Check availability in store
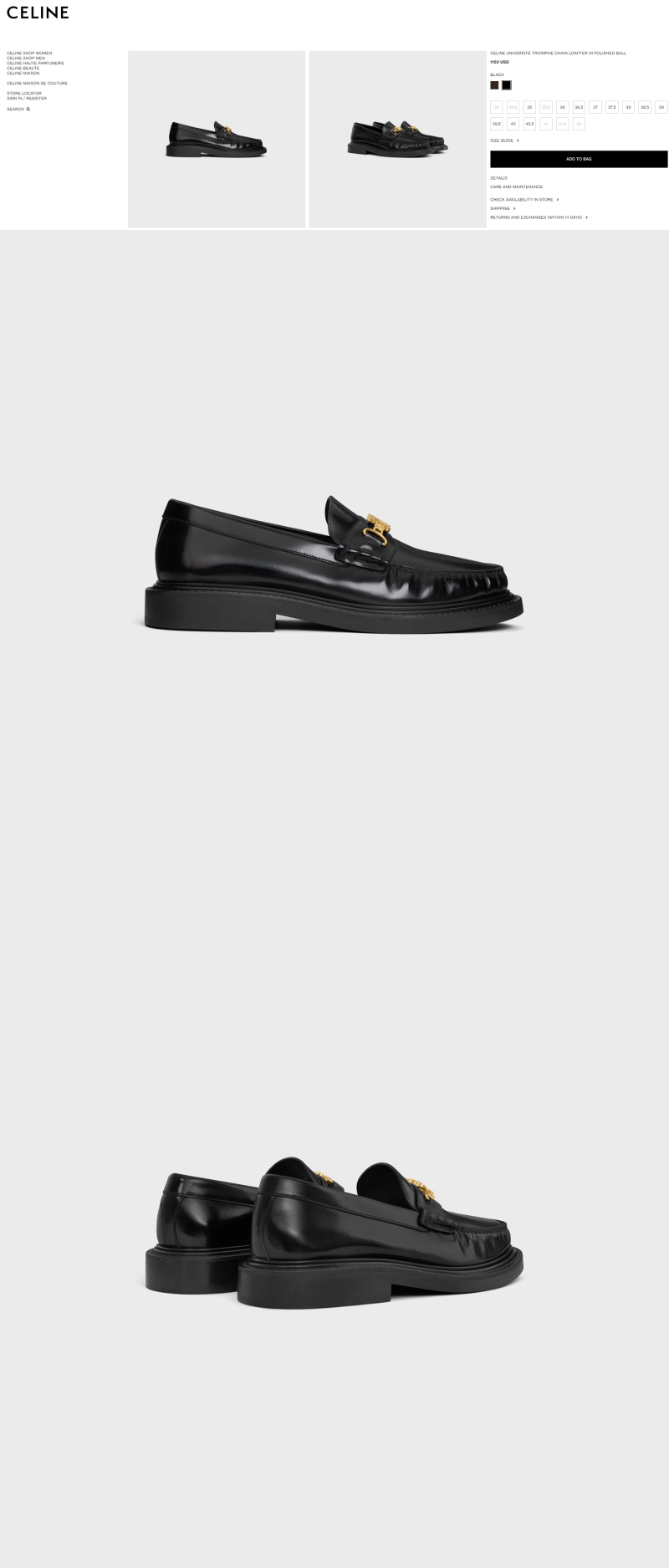The image size is (669, 1568). point(523,200)
